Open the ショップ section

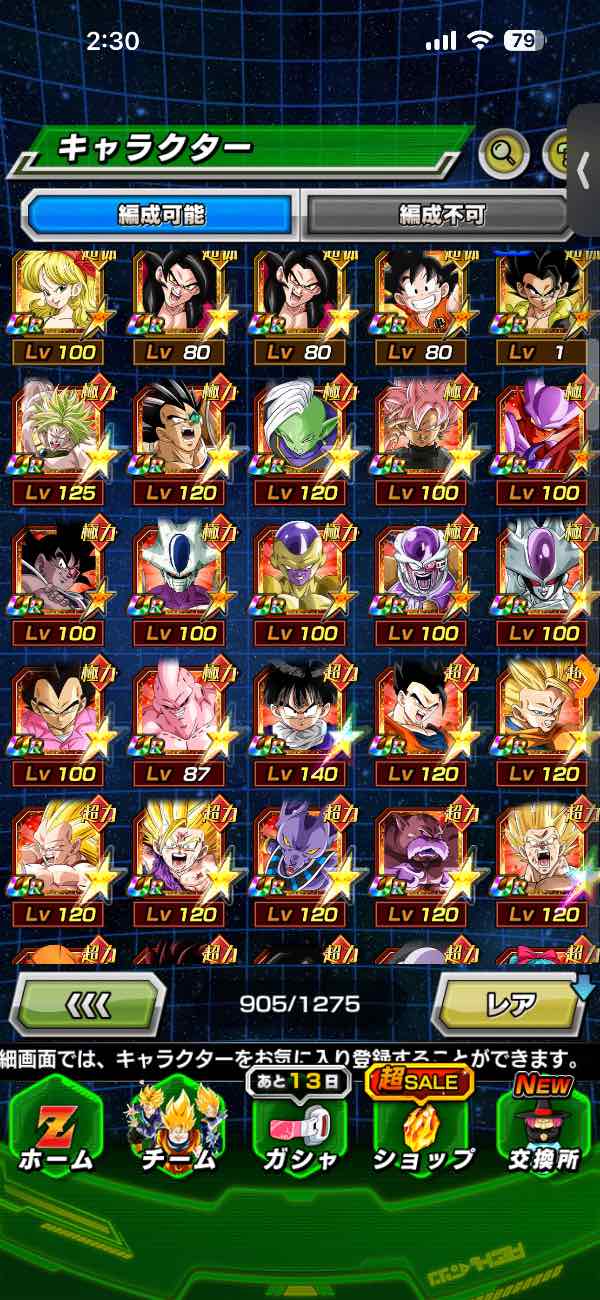point(422,1128)
